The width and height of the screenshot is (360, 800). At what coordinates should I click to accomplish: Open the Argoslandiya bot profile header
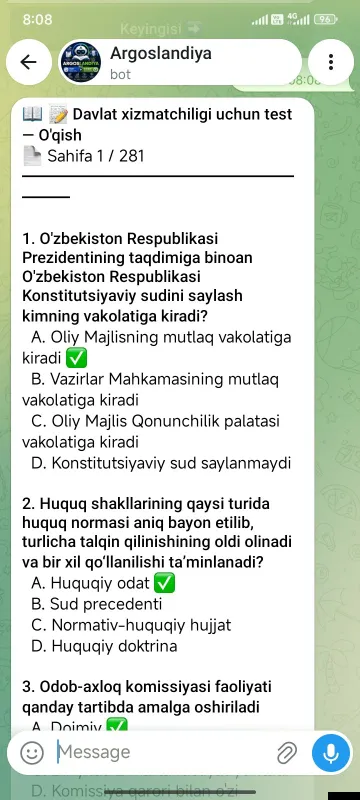pyautogui.click(x=178, y=62)
